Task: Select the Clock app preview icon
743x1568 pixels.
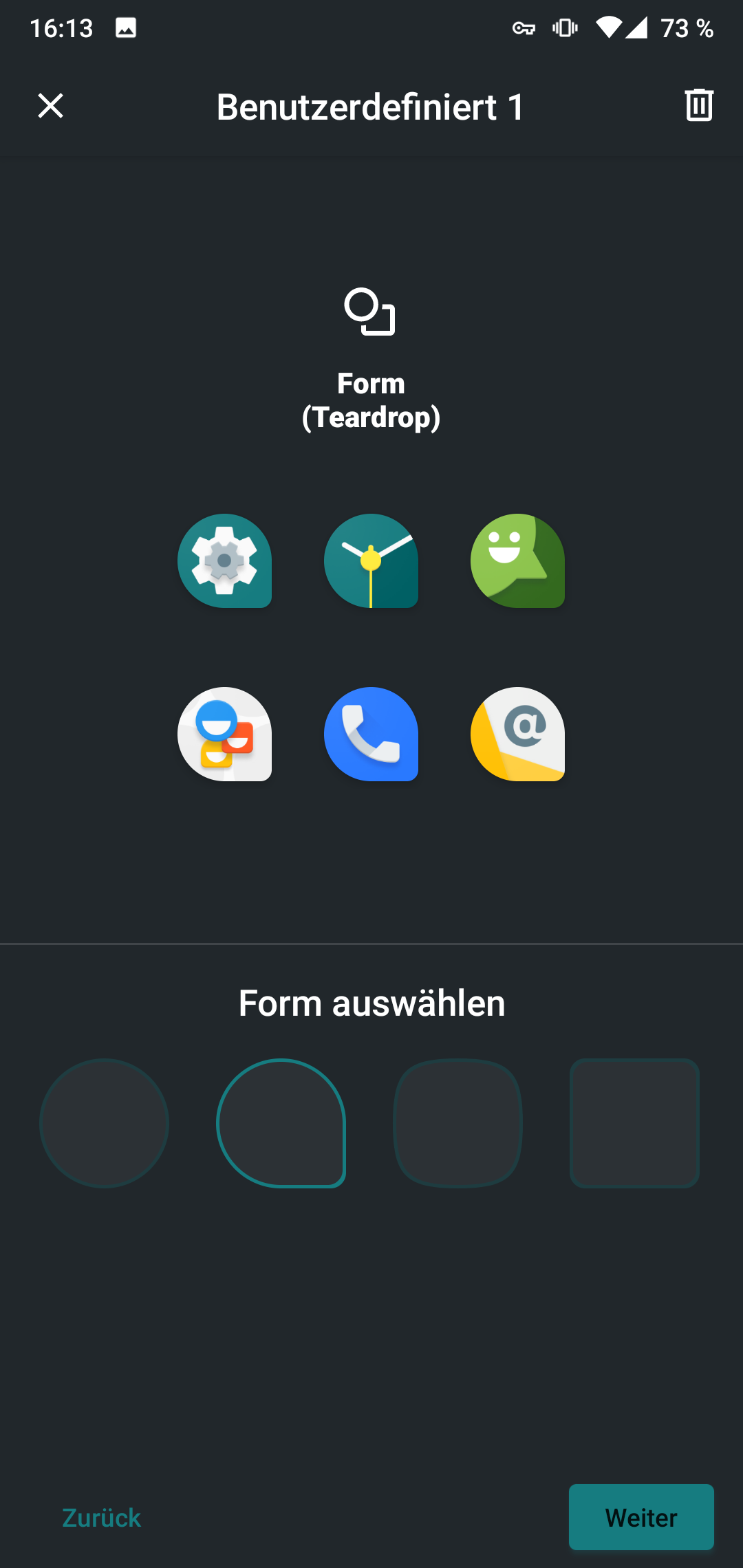Action: [x=371, y=561]
